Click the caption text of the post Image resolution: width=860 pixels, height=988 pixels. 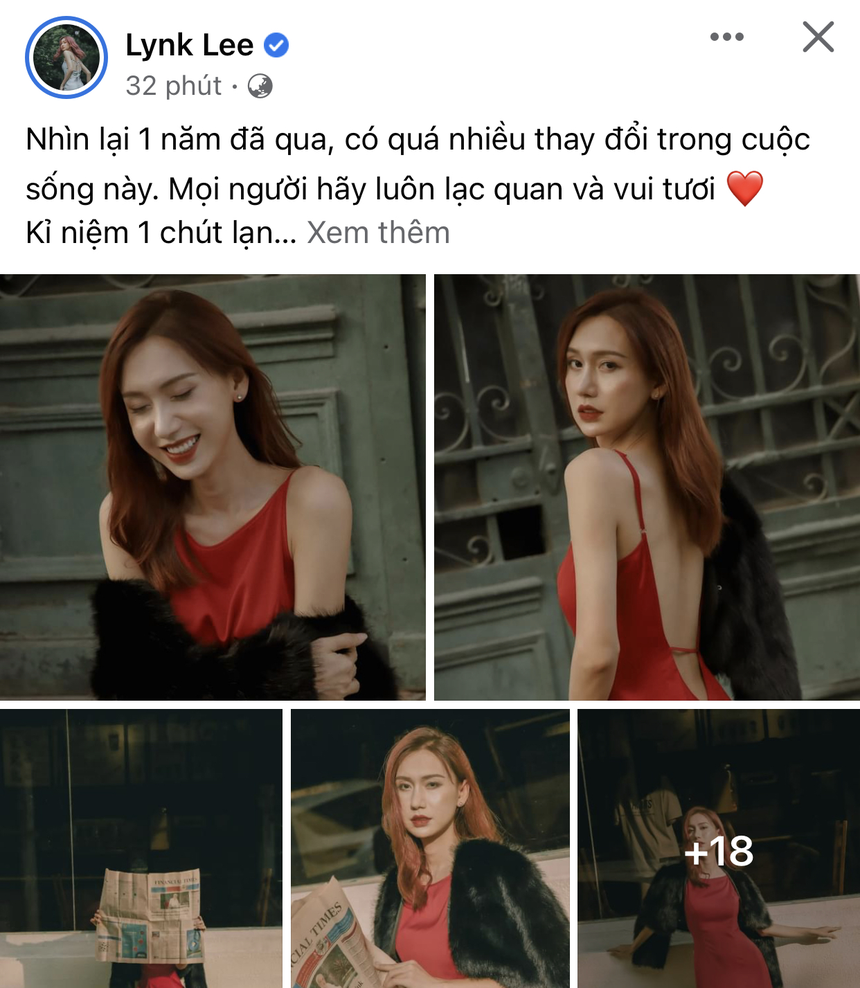[x=400, y=185]
